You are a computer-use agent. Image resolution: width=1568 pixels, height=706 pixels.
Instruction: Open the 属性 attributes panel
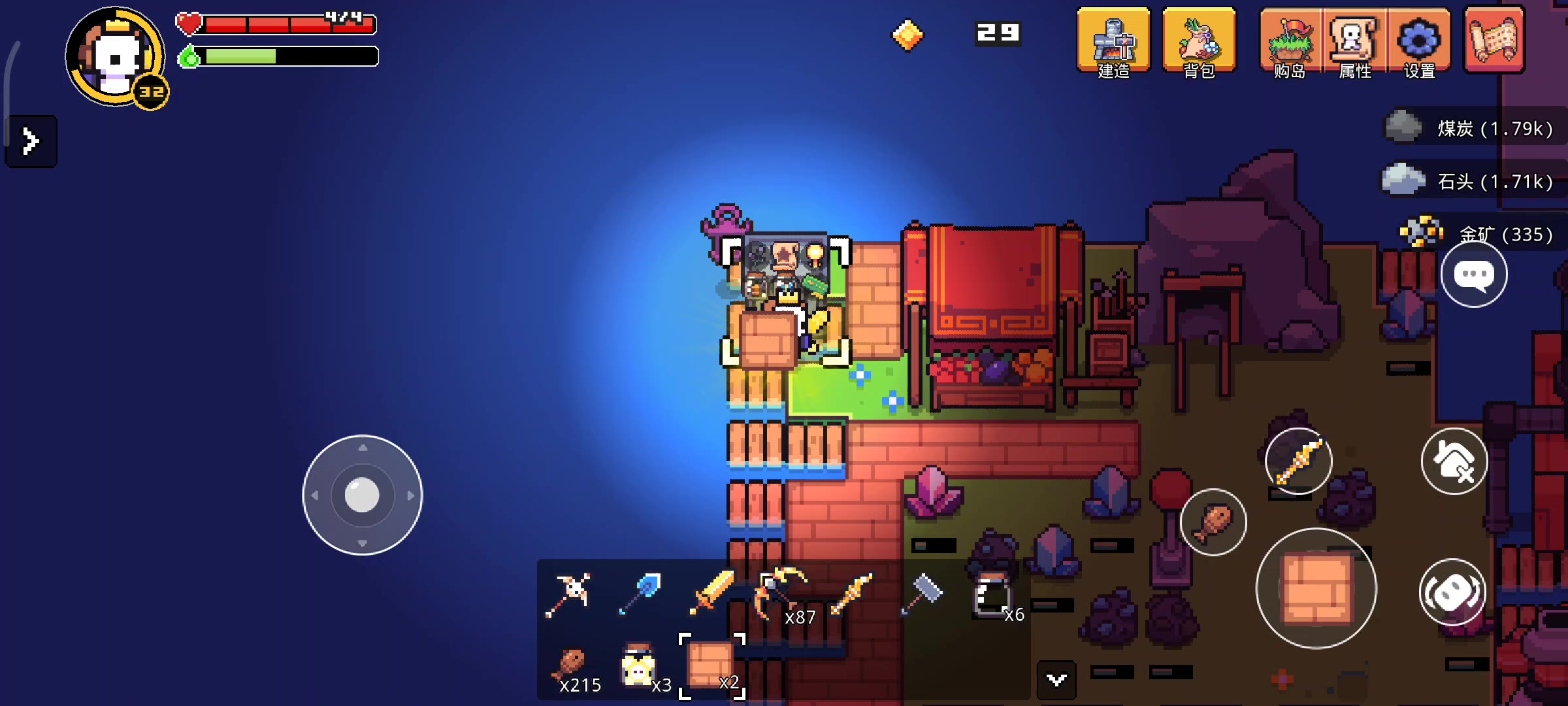click(1354, 42)
